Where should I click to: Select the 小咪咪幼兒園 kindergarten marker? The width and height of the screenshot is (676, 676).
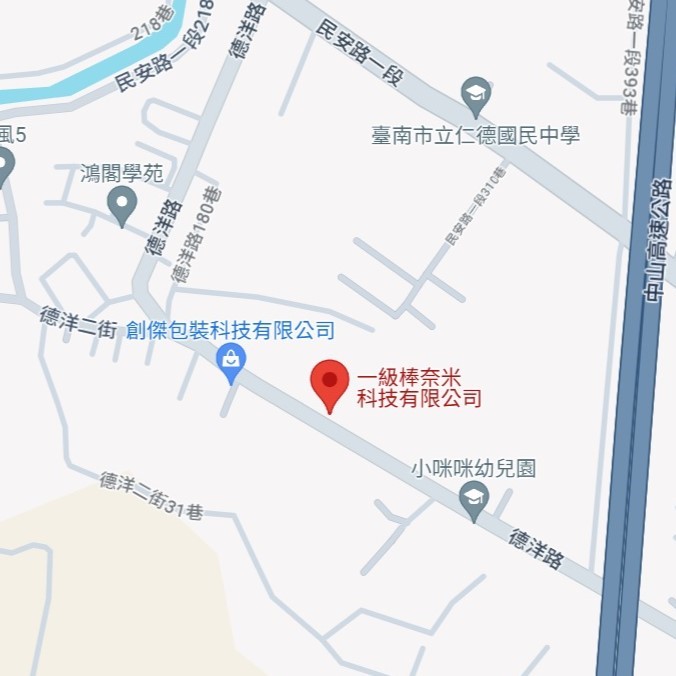tap(475, 501)
